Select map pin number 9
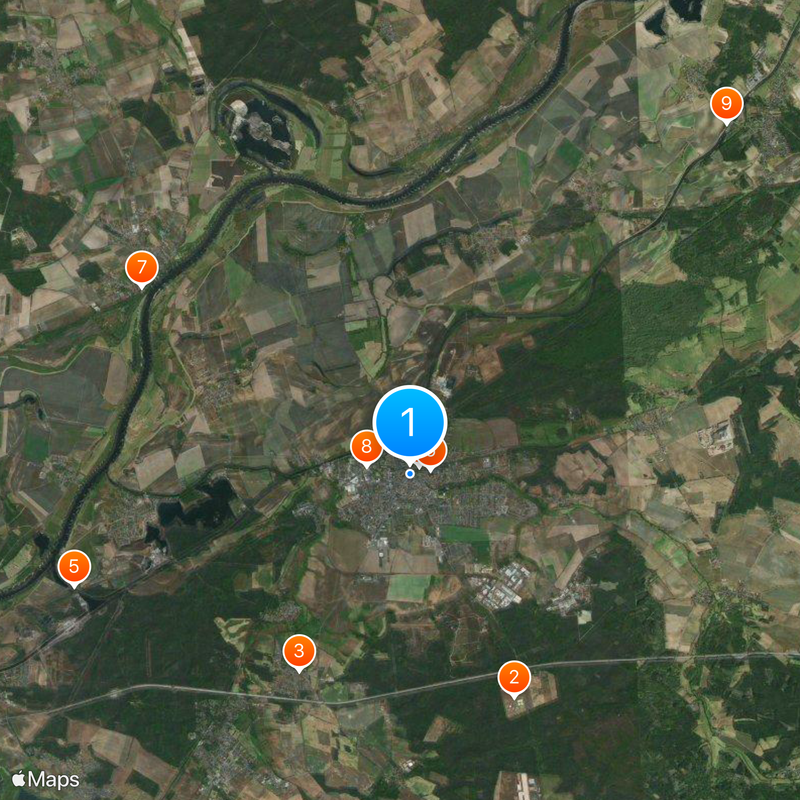Viewport: 800px width, 800px height. click(726, 103)
